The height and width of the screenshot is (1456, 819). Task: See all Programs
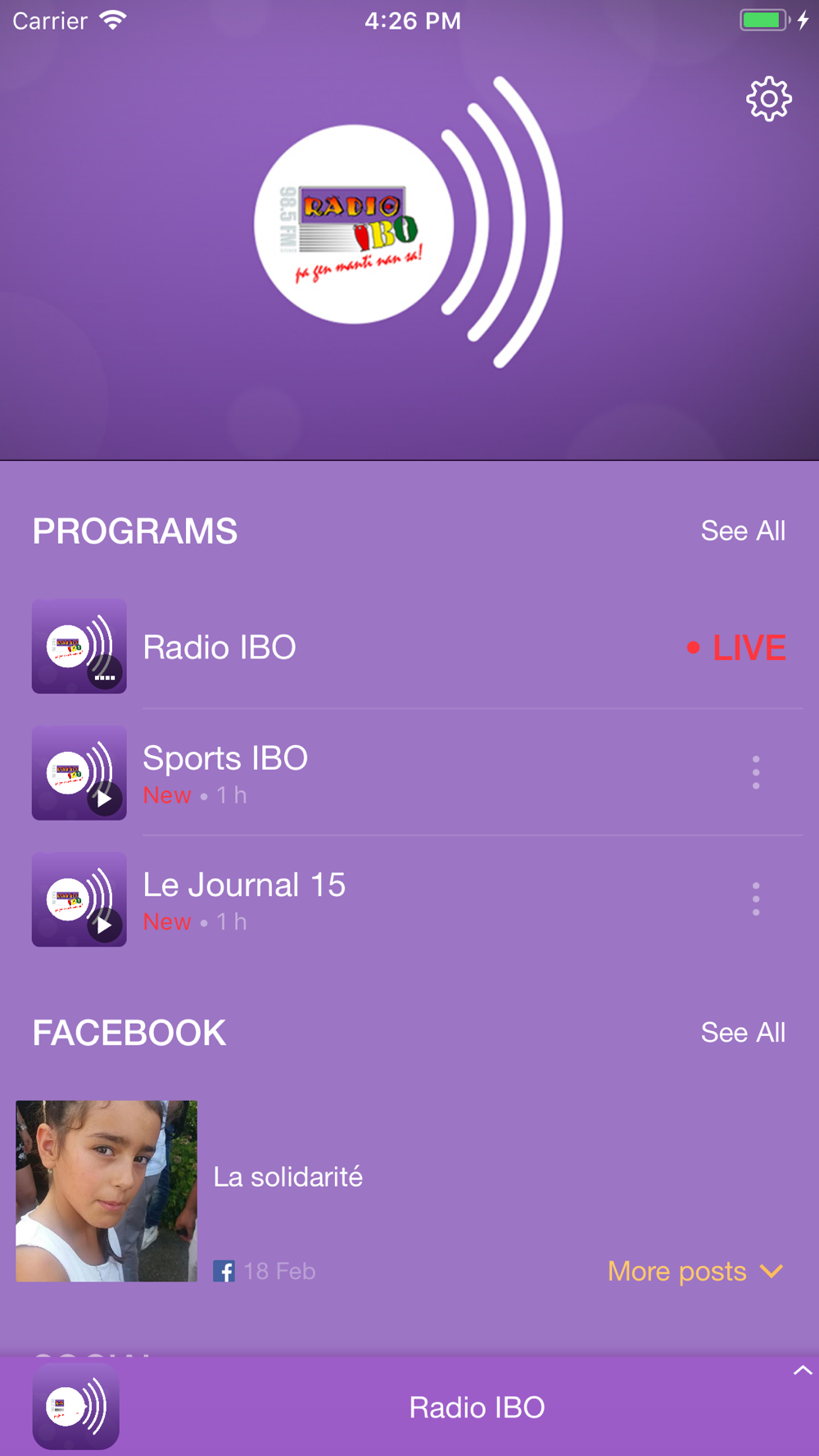pyautogui.click(x=743, y=531)
